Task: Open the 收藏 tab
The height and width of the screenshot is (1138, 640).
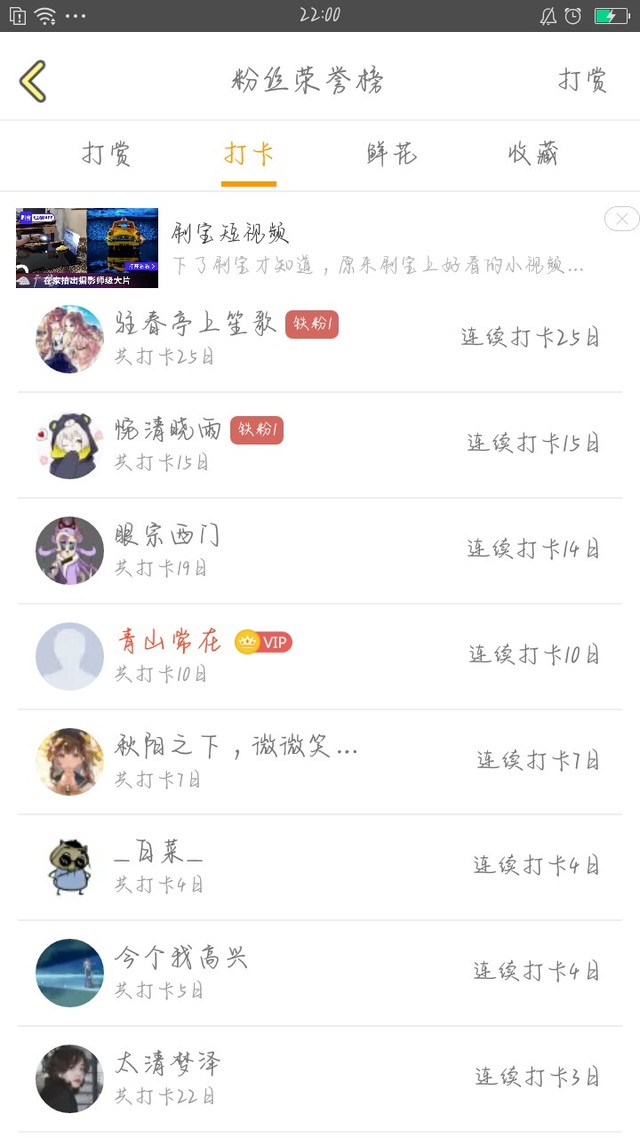Action: point(533,154)
